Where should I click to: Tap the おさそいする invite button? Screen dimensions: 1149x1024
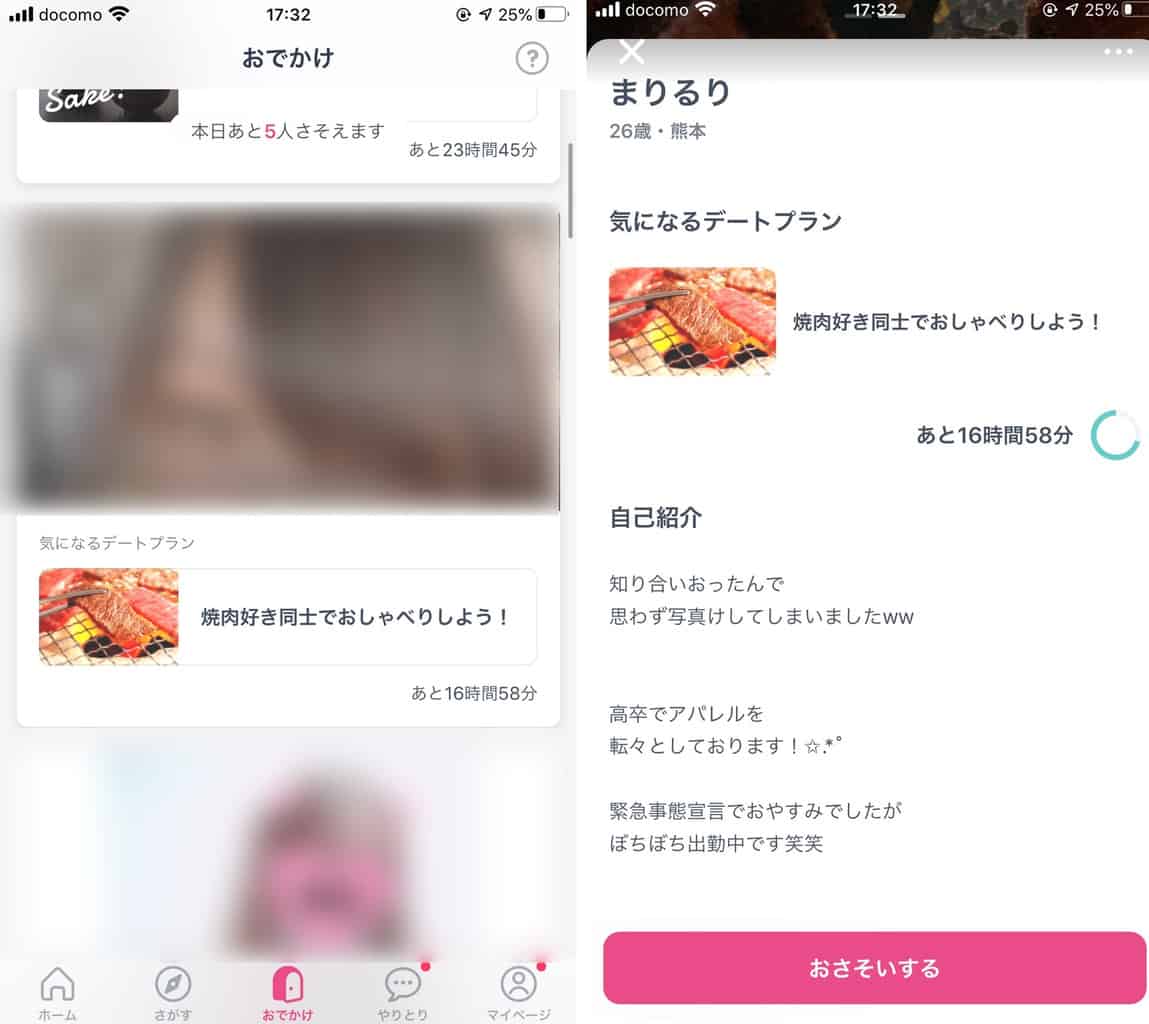874,968
